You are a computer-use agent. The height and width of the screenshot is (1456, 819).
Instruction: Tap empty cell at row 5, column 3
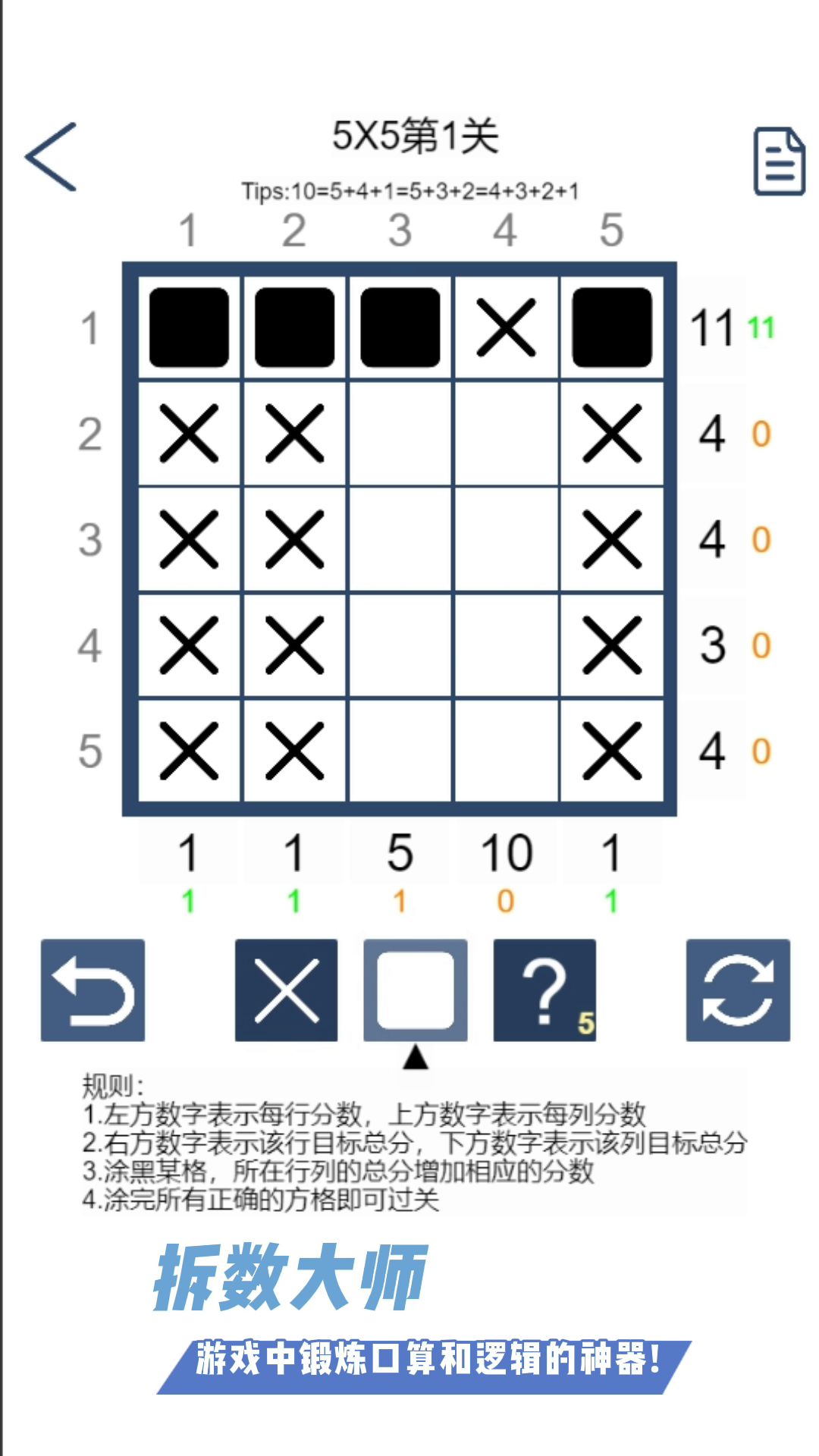pyautogui.click(x=400, y=751)
